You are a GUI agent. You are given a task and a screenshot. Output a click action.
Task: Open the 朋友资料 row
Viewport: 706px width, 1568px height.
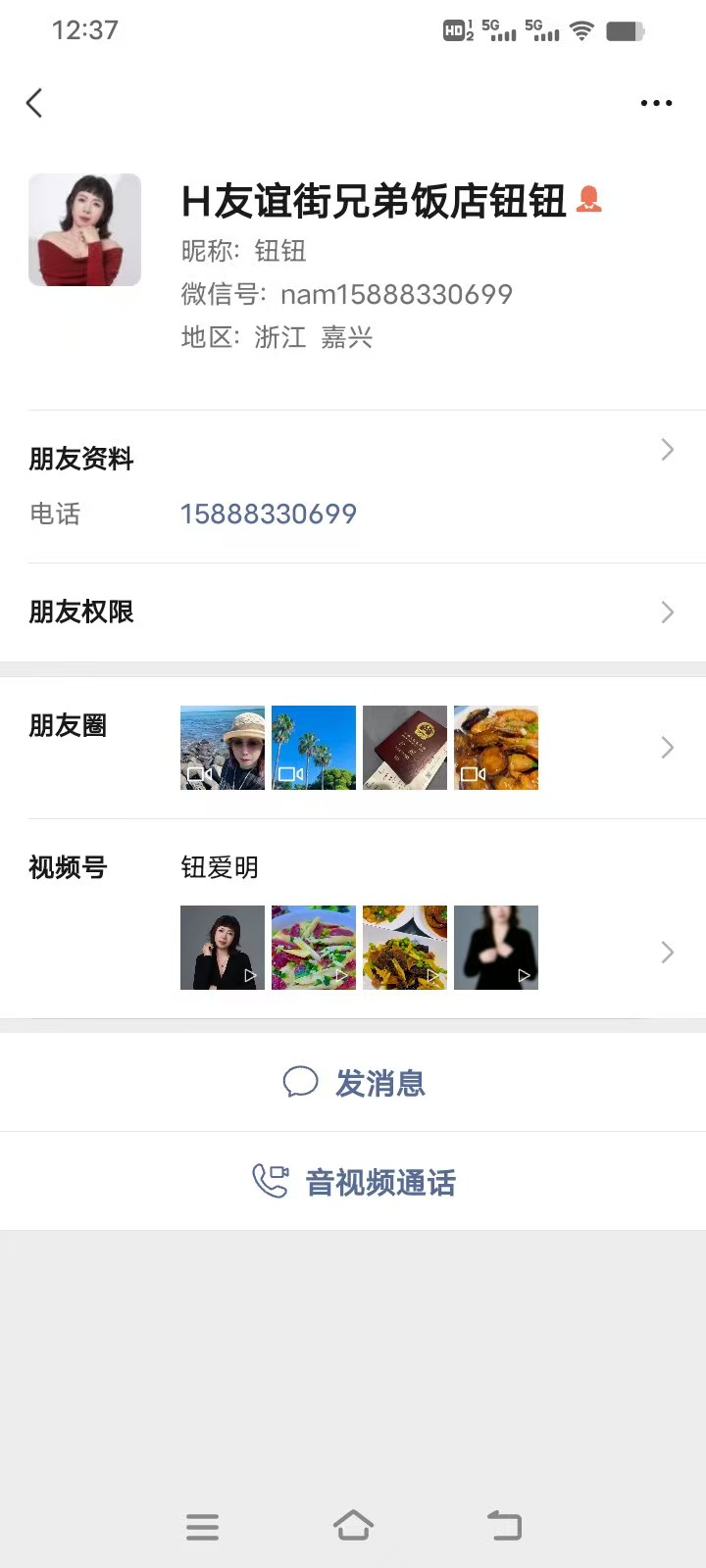click(353, 458)
